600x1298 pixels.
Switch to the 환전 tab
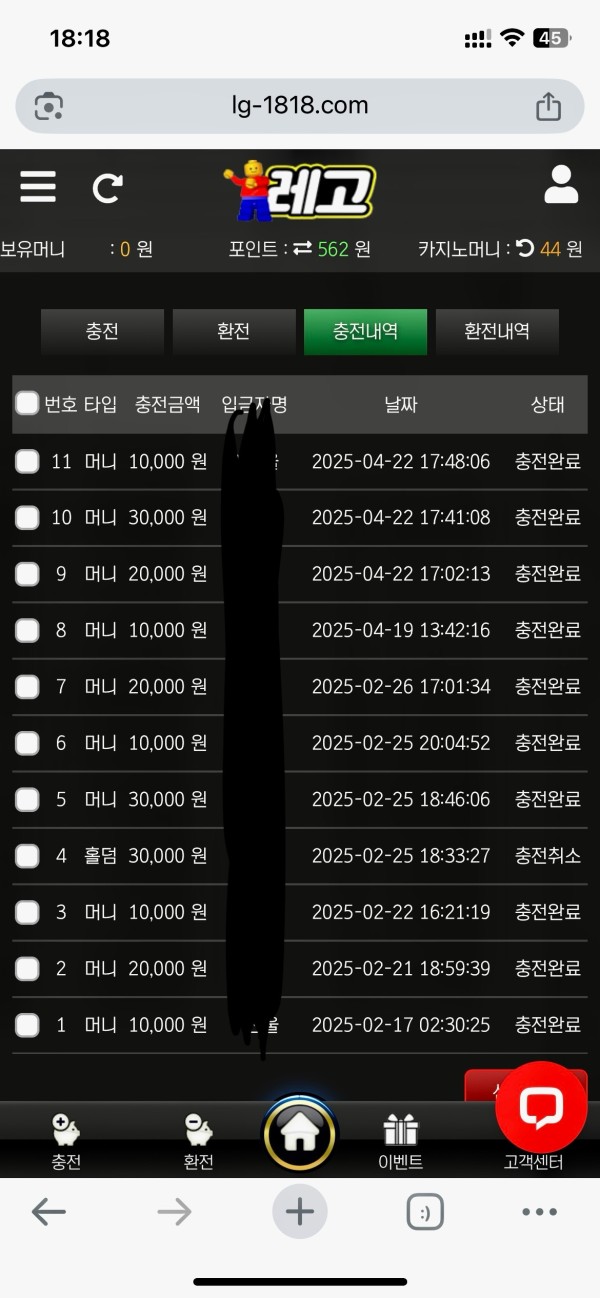(233, 331)
